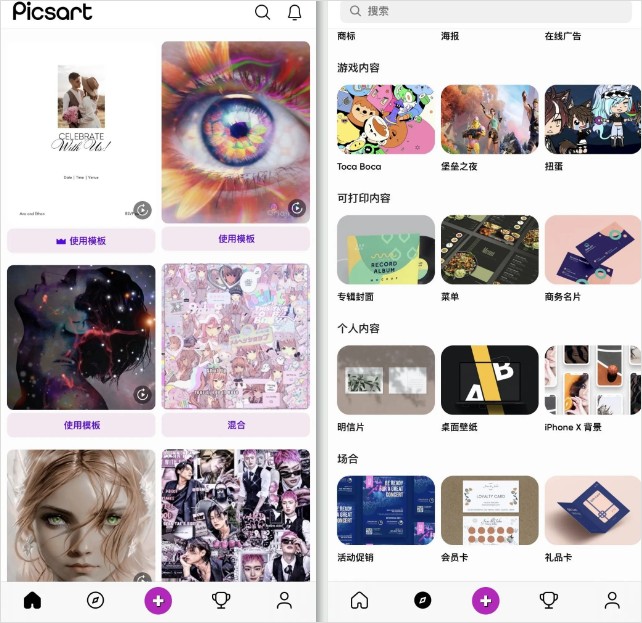Tap the 搜索 search field

(x=490, y=11)
